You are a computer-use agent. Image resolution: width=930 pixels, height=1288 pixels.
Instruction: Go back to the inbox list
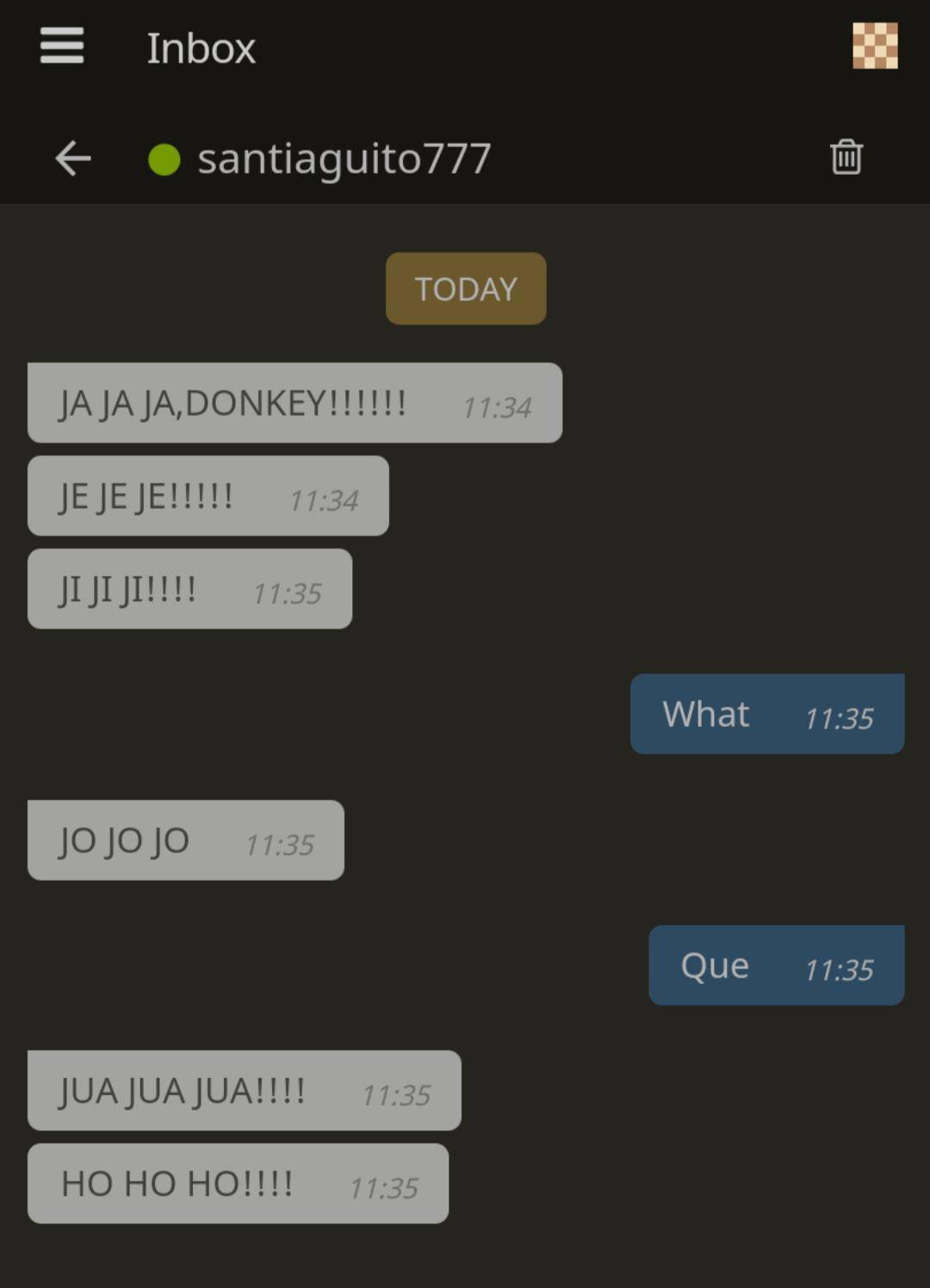pyautogui.click(x=73, y=158)
